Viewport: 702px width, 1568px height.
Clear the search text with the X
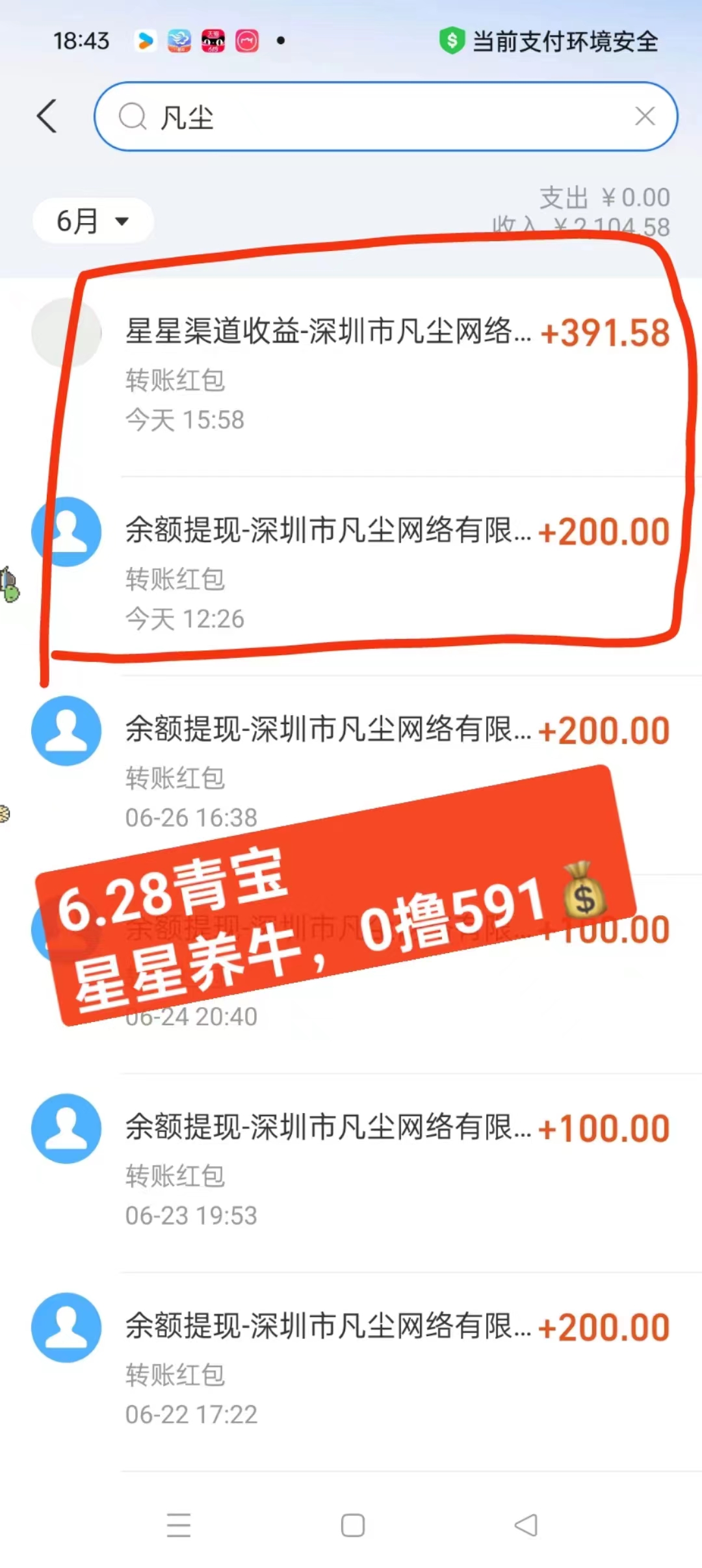tap(644, 116)
